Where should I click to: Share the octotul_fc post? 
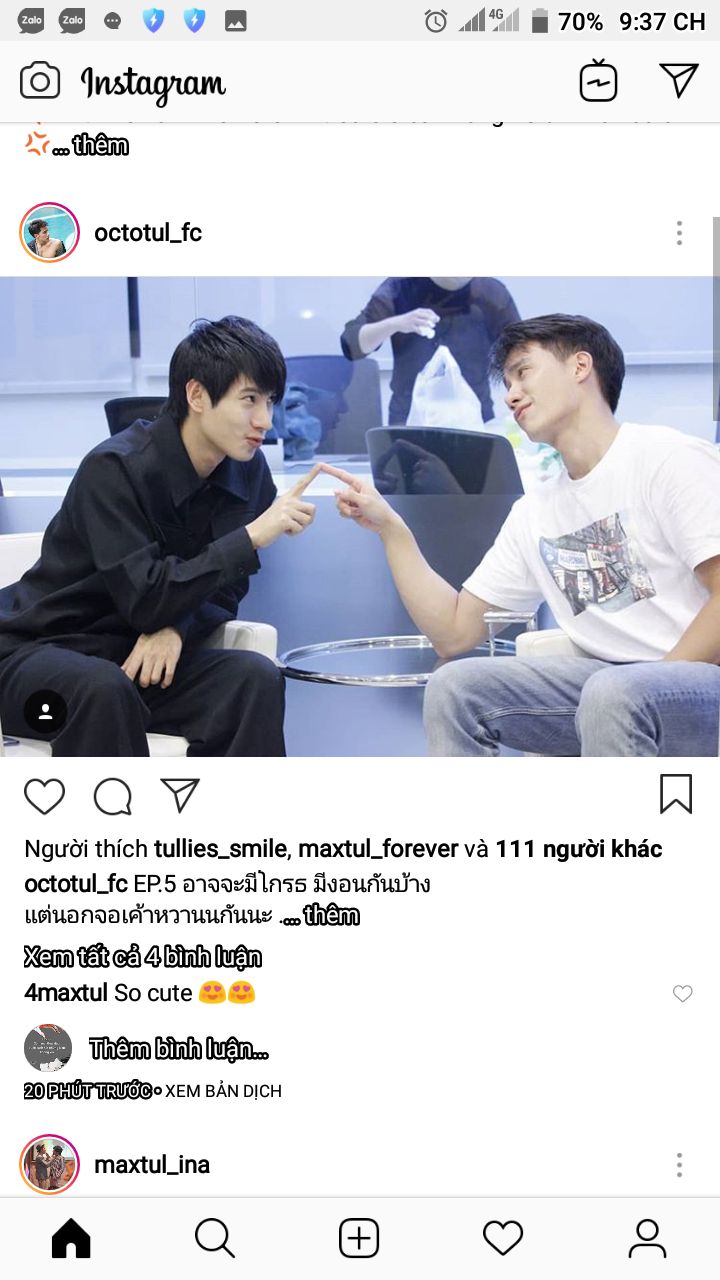coord(181,796)
